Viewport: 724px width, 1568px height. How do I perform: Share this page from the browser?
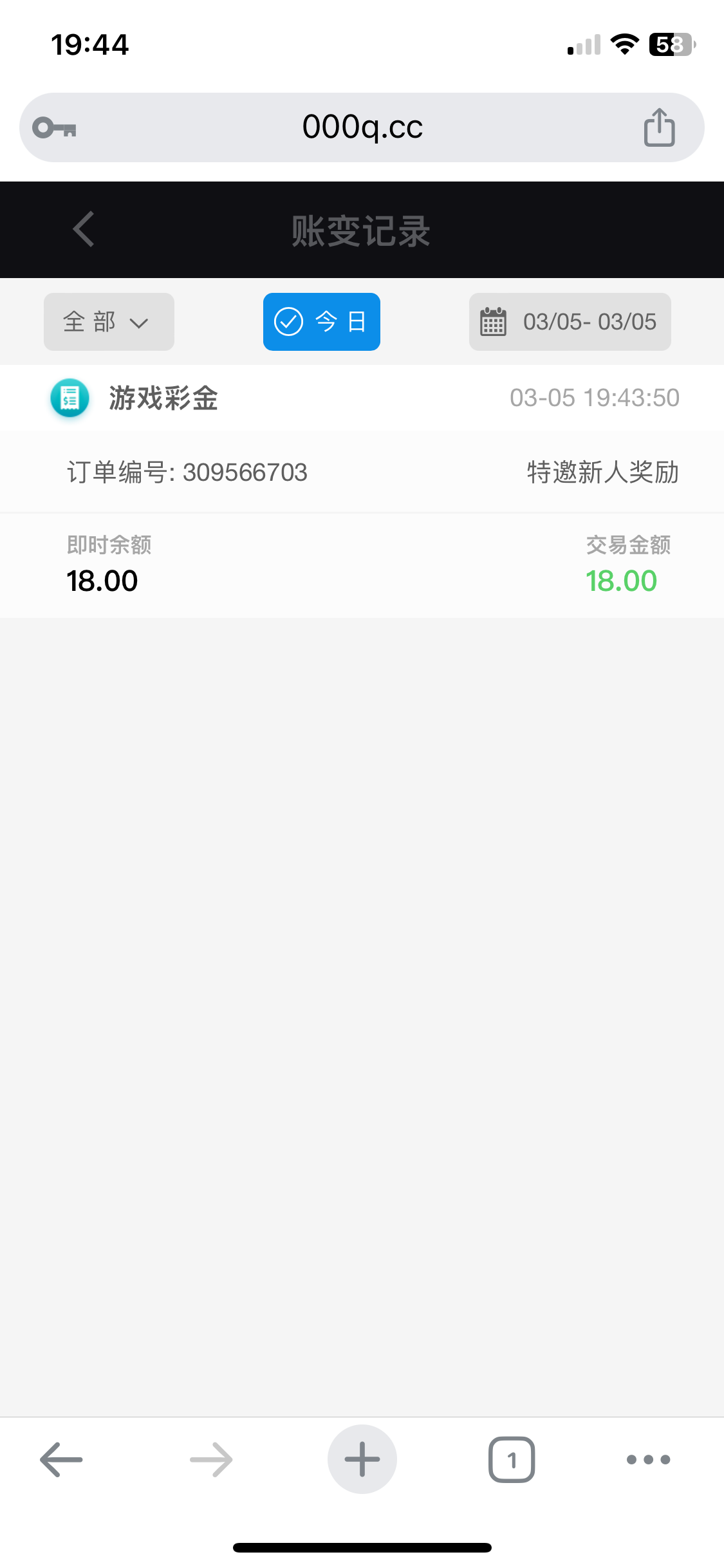pos(659,127)
